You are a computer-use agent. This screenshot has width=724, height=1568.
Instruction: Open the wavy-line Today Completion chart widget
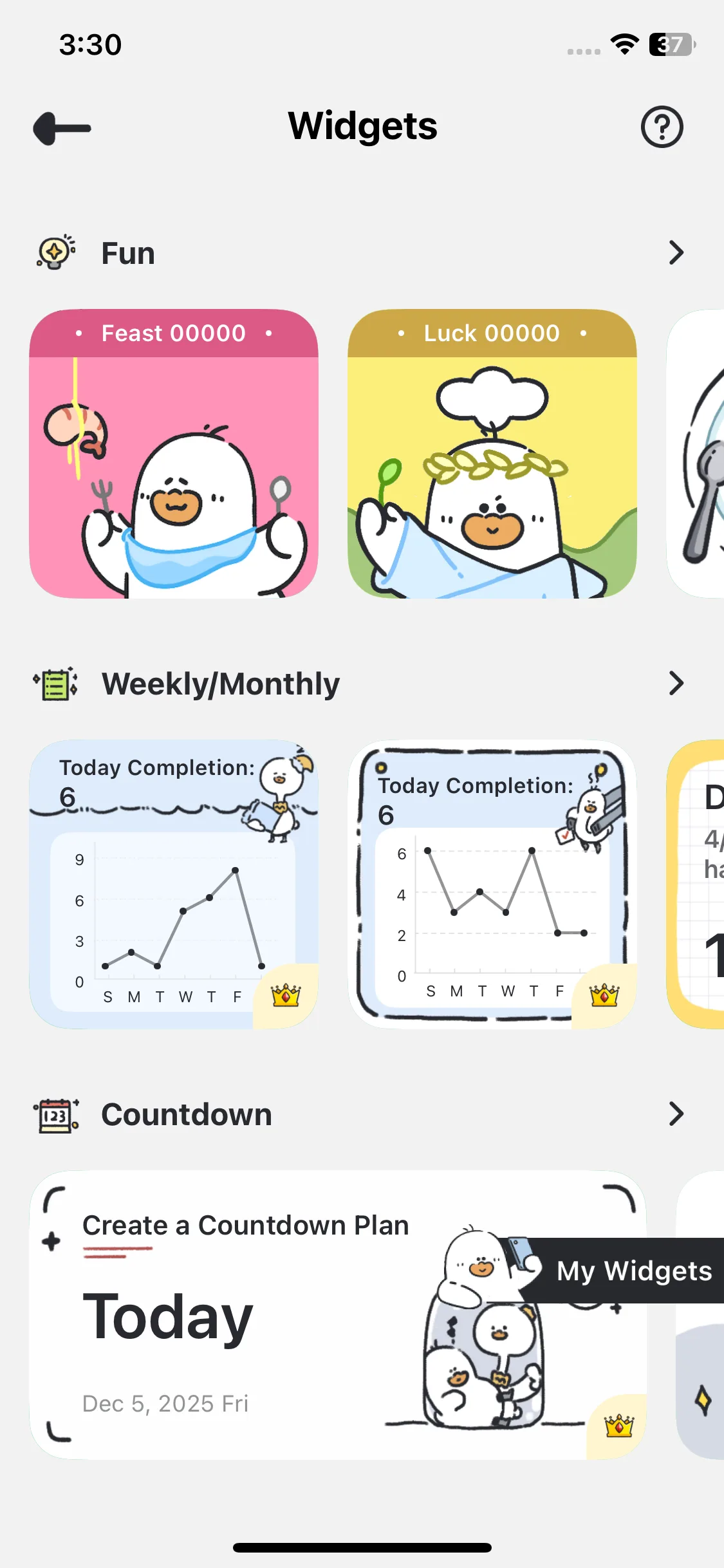pyautogui.click(x=174, y=884)
